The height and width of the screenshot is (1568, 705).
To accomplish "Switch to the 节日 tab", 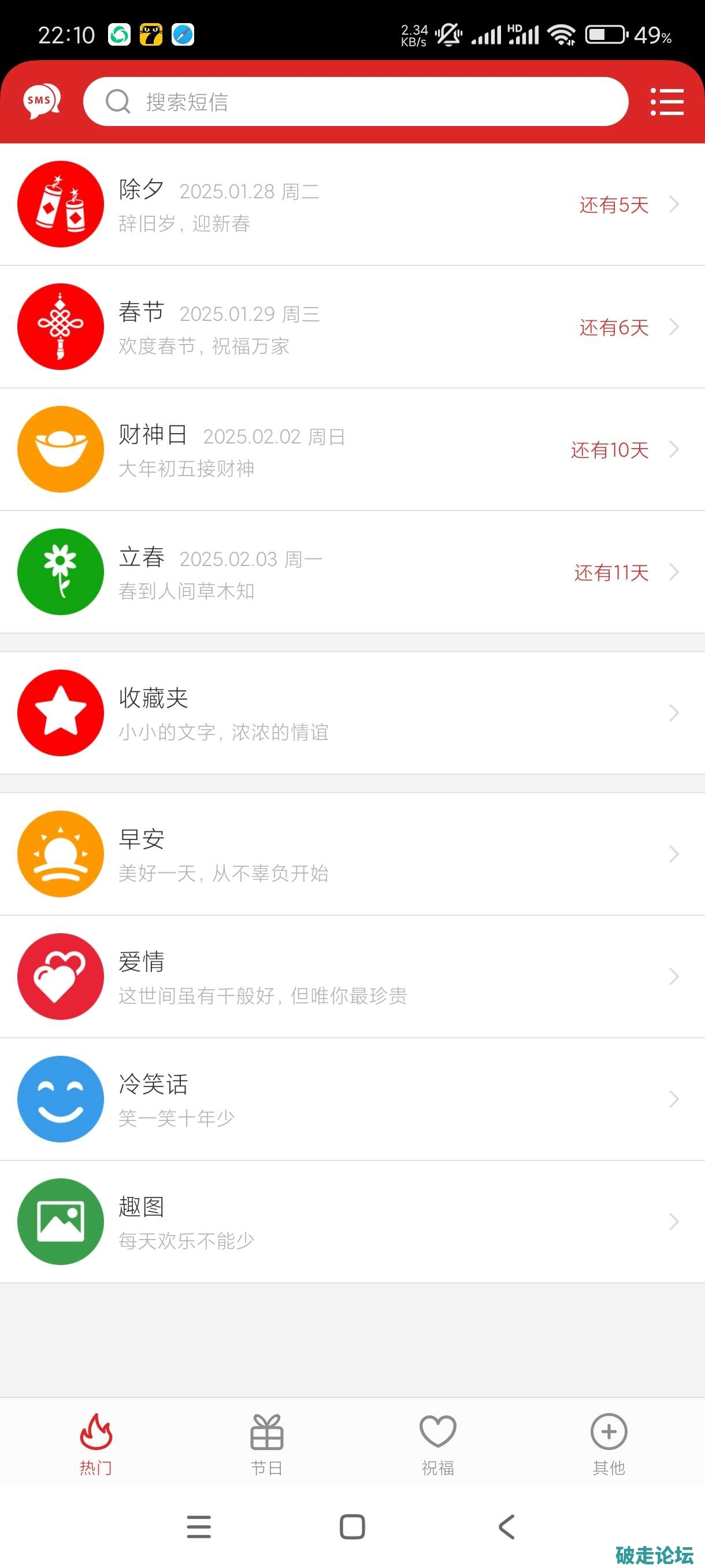I will (x=266, y=1444).
